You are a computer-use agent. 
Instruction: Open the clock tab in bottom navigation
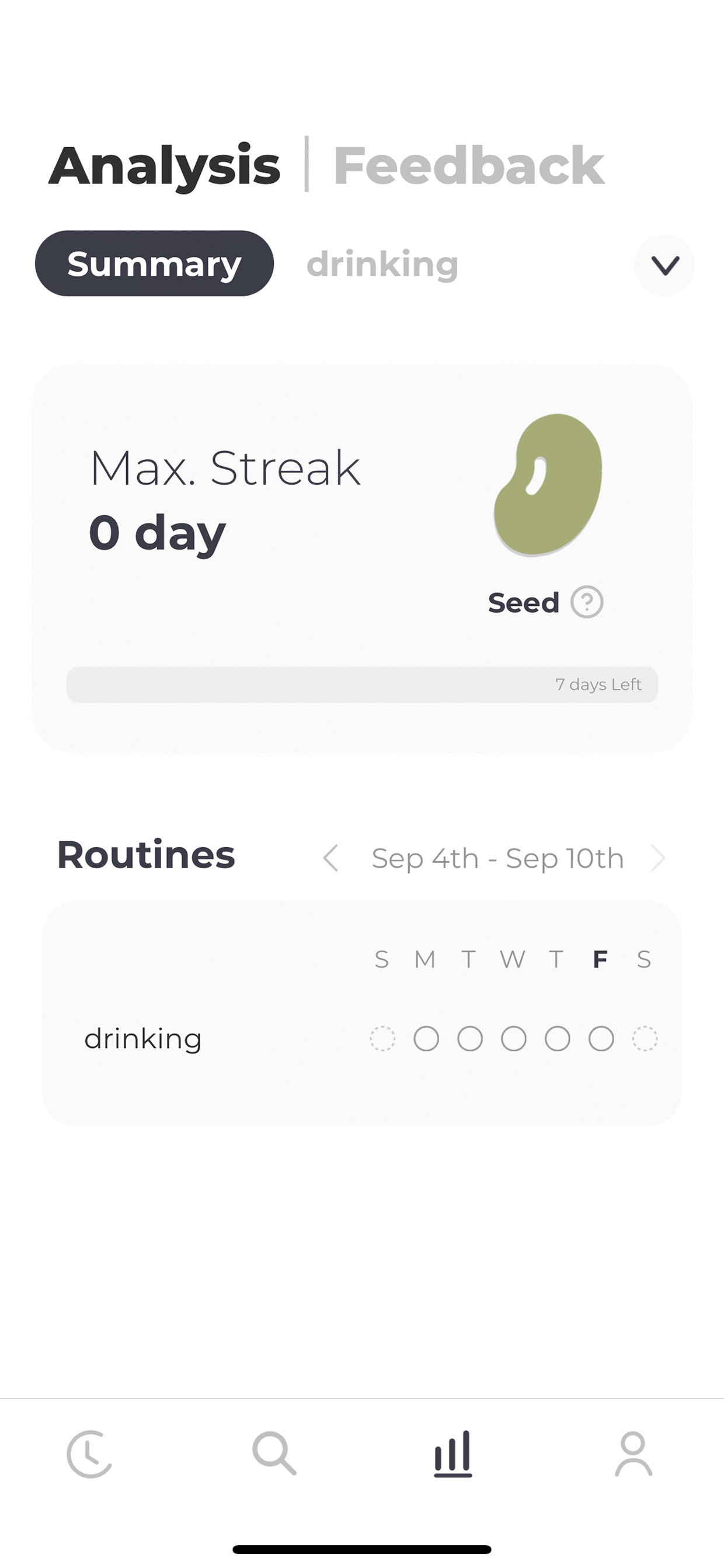pyautogui.click(x=89, y=1454)
